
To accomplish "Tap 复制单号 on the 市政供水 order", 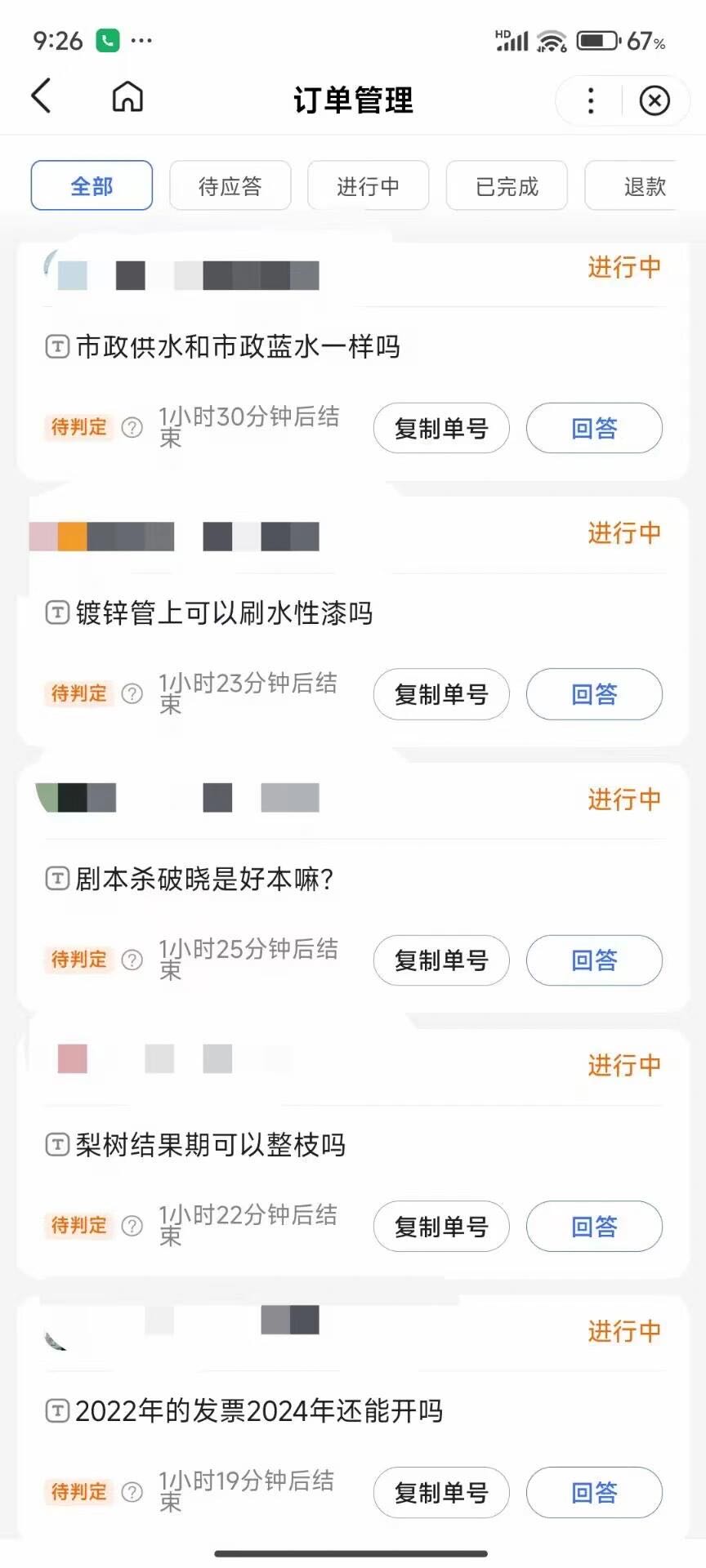I will [441, 428].
